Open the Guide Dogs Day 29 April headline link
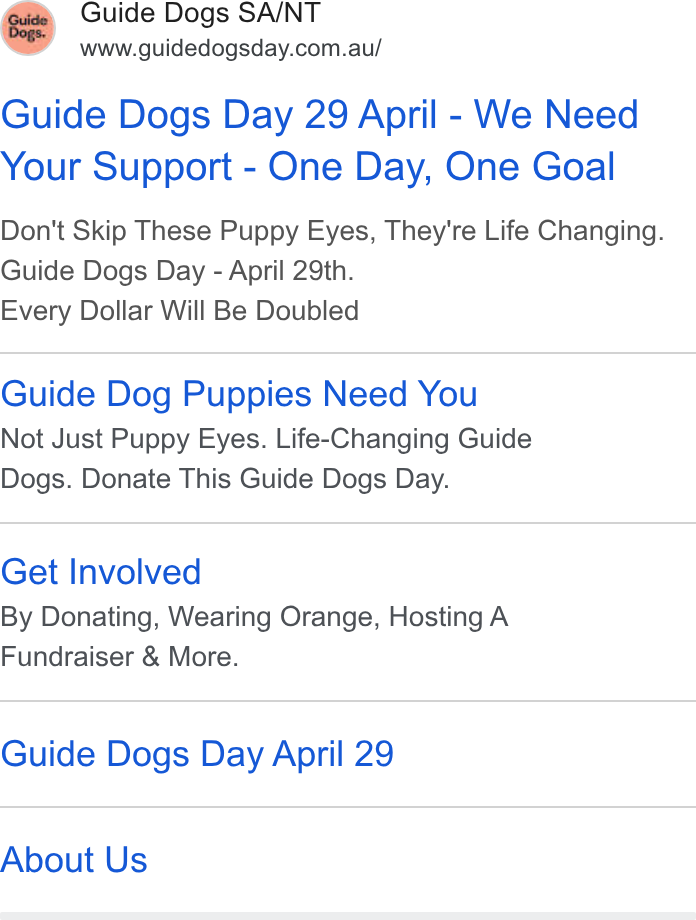Screen dimensions: 696x920 [319, 140]
